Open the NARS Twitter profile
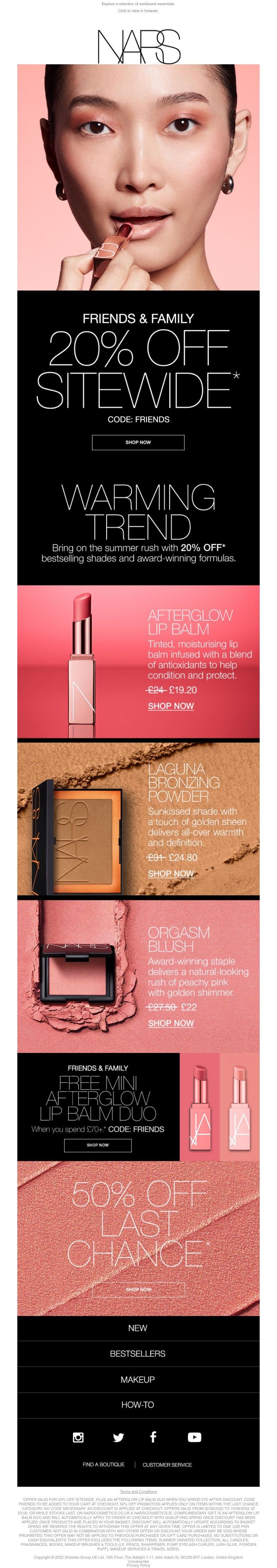 coord(118,1437)
